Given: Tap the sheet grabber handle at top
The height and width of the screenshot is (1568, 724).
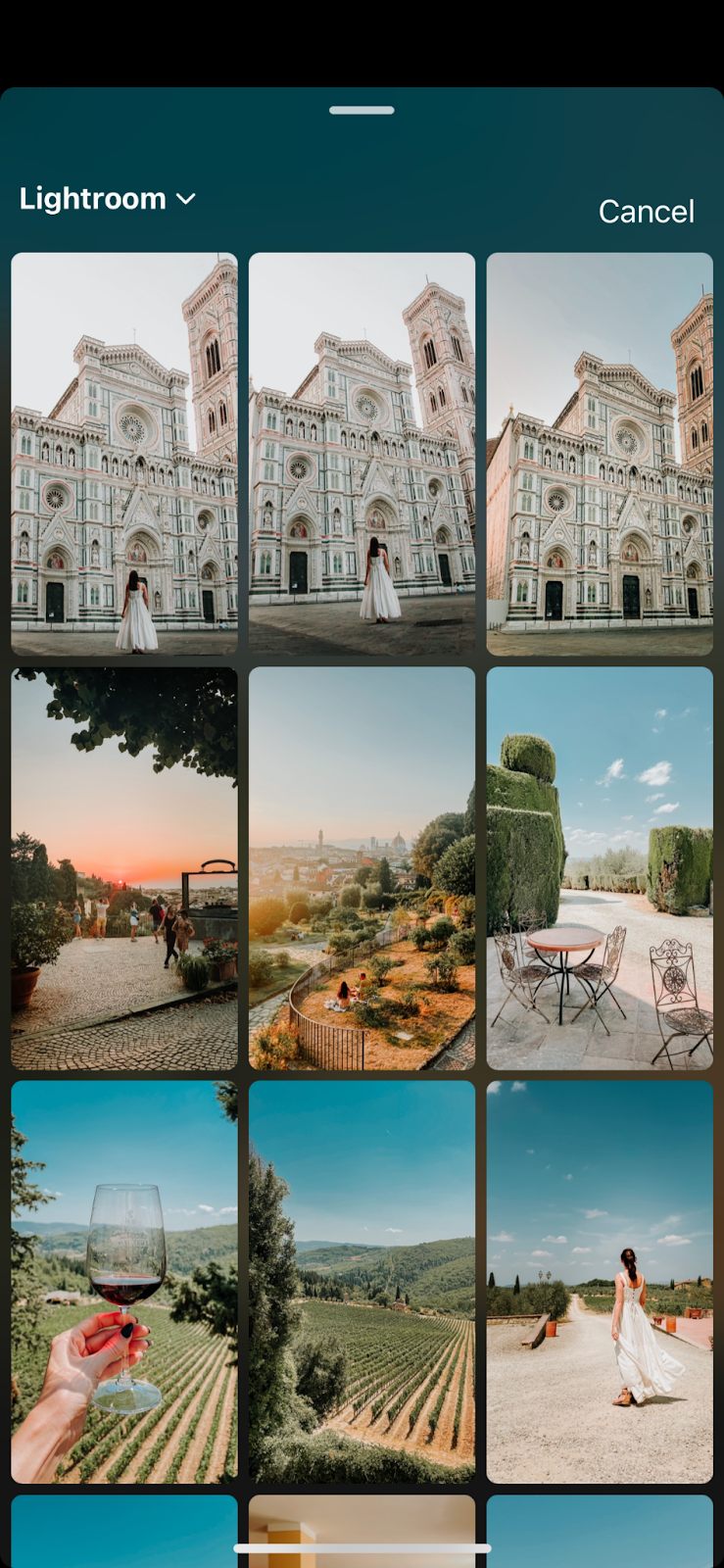Looking at the screenshot, I should 362,110.
